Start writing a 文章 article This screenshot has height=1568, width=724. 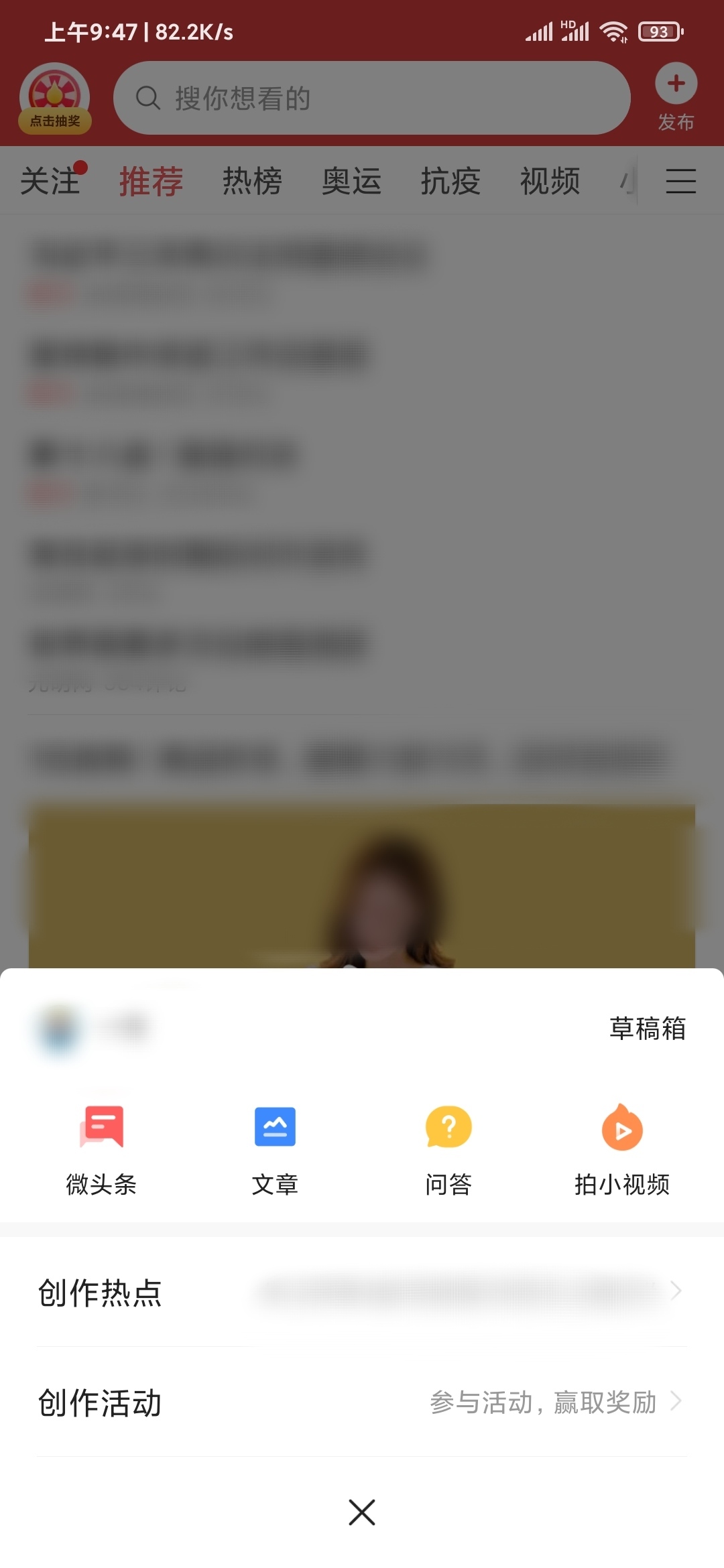point(275,1149)
